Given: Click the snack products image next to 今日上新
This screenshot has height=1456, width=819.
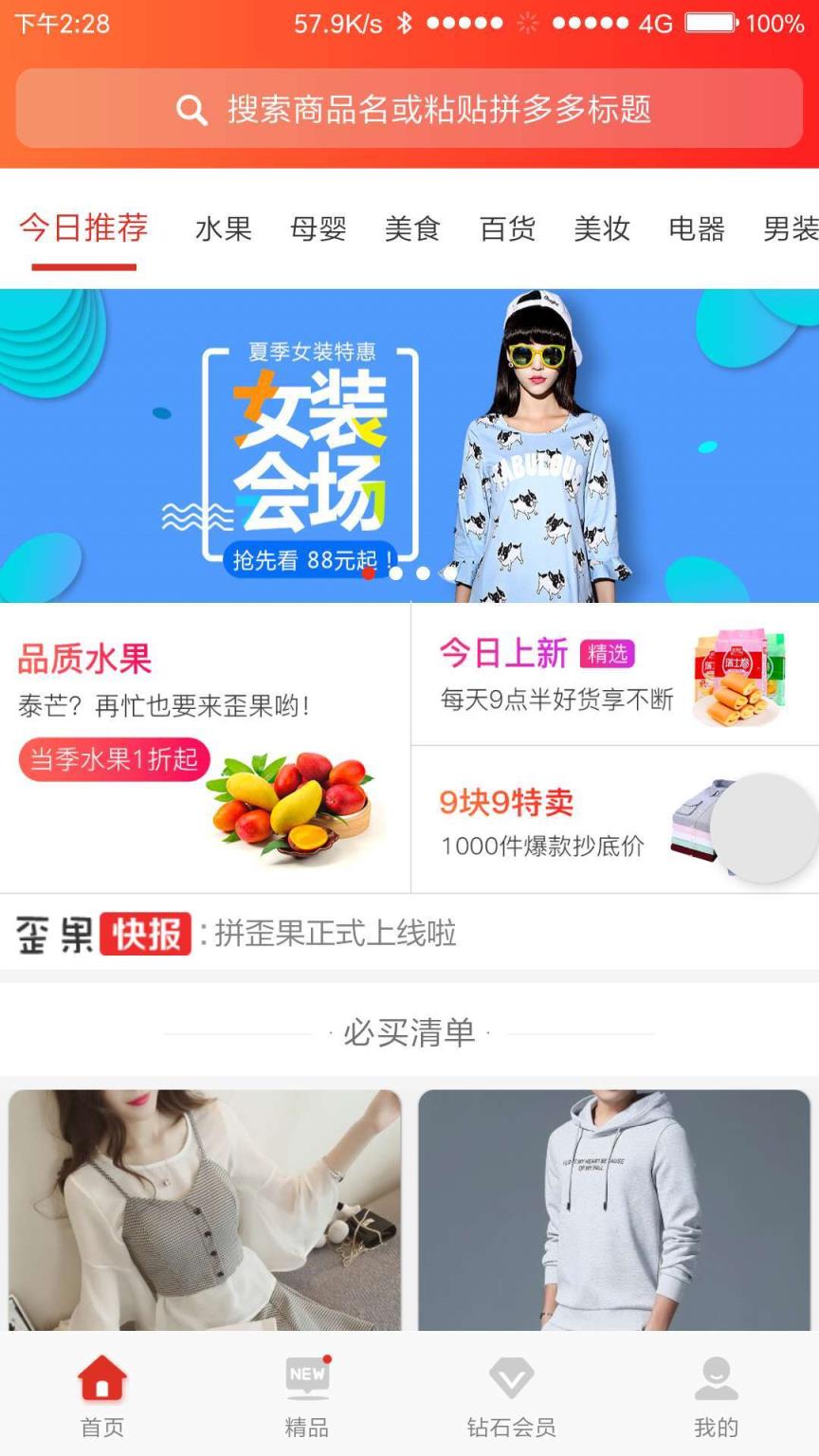Looking at the screenshot, I should (x=741, y=680).
